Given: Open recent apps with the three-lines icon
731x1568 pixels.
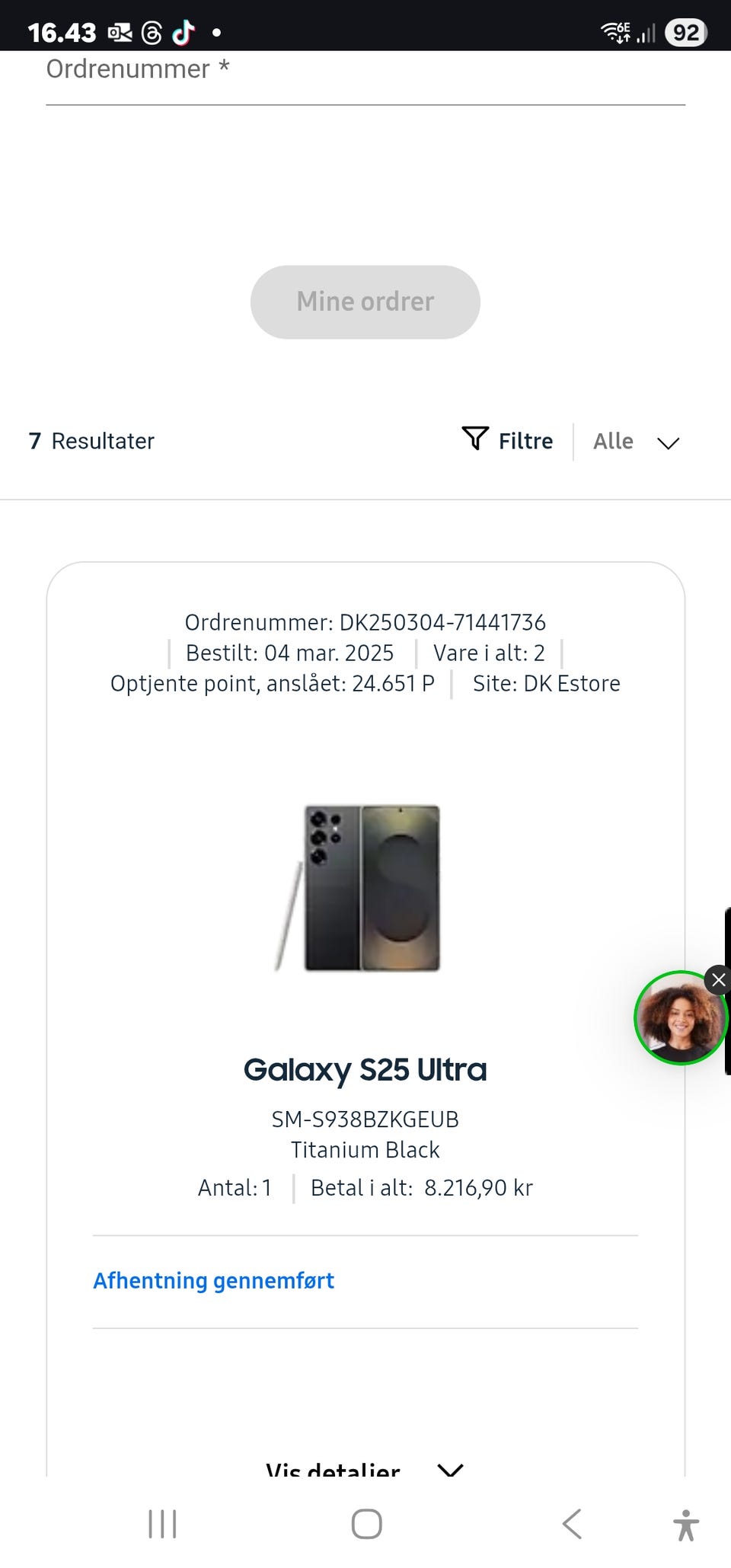Looking at the screenshot, I should coord(161,1525).
